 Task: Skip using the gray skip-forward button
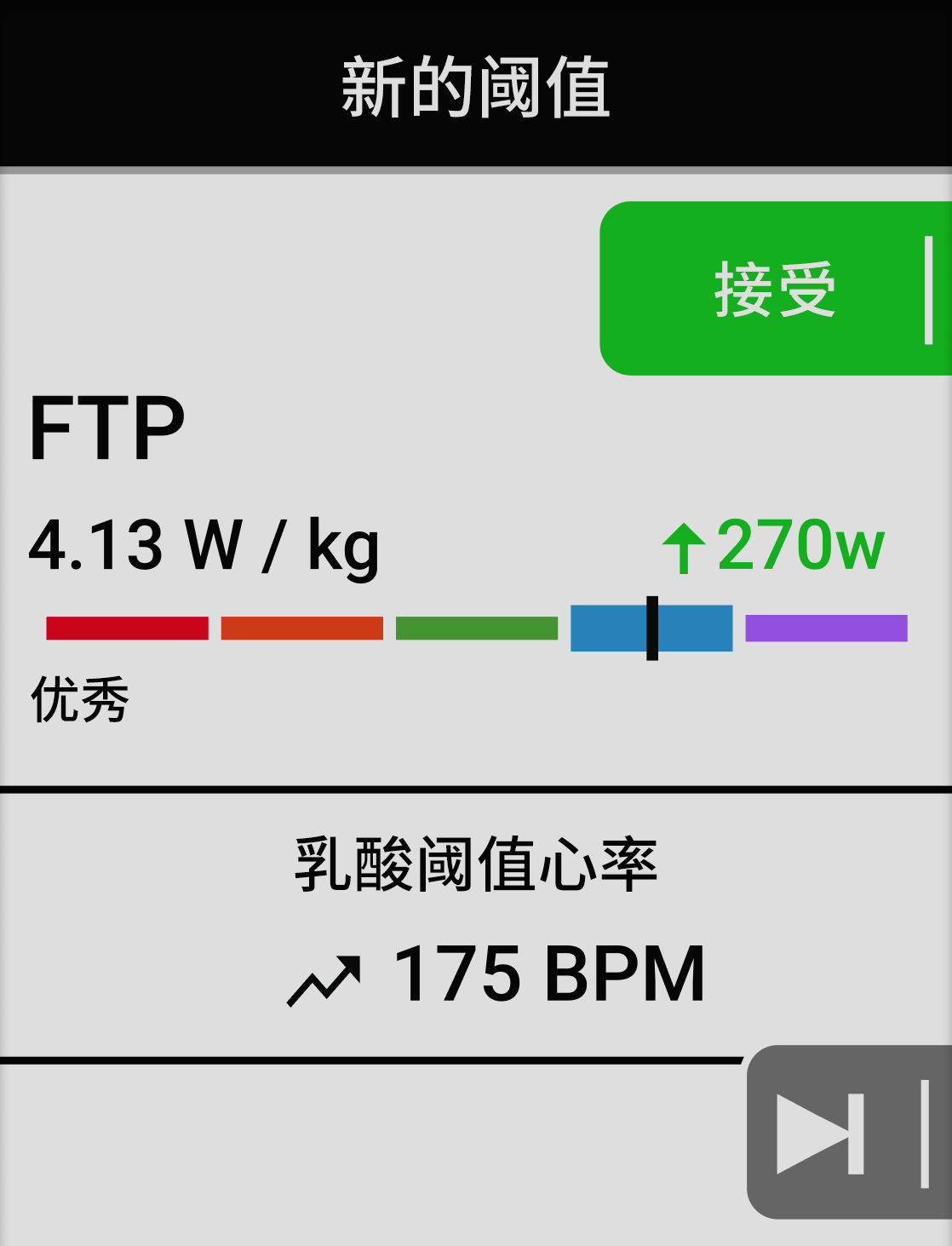pyautogui.click(x=848, y=1132)
